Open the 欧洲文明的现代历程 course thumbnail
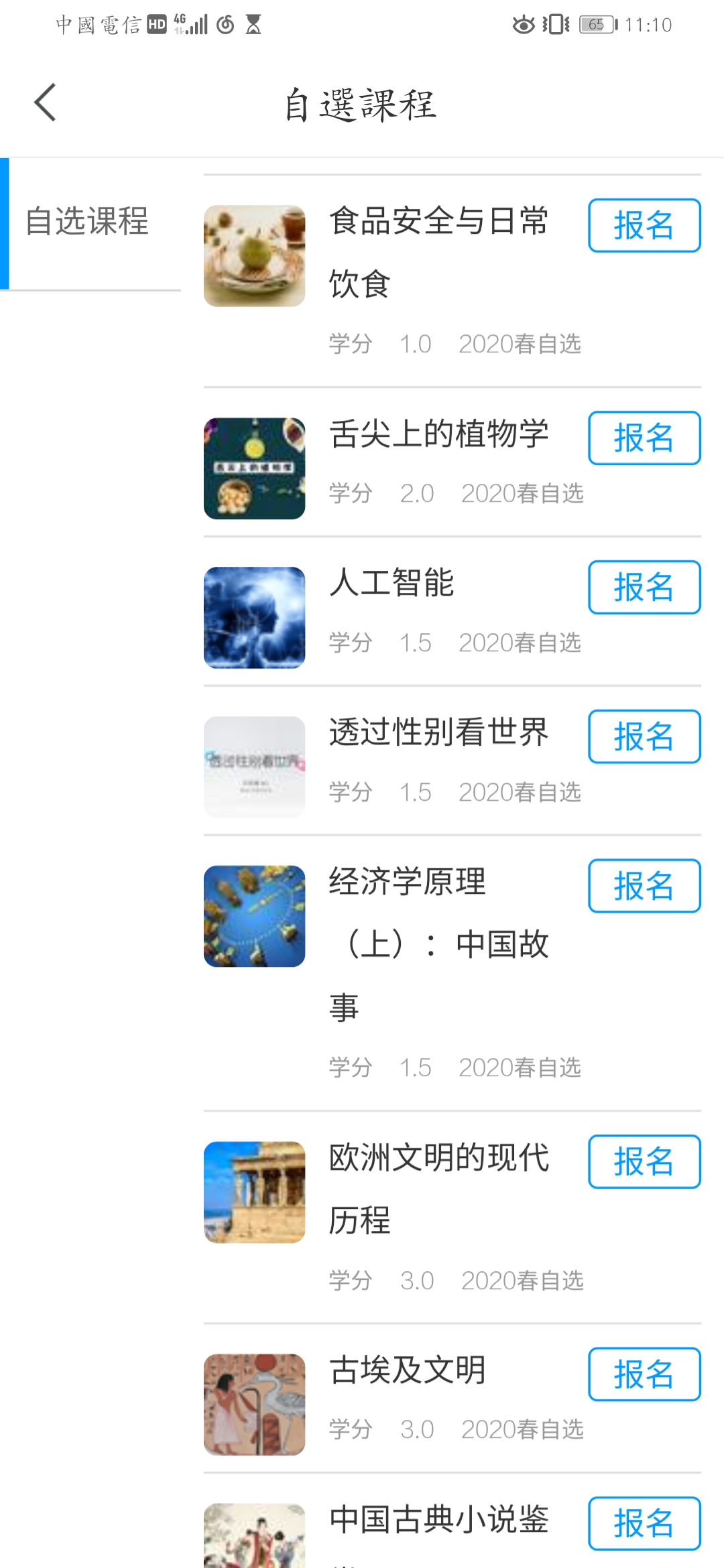This screenshot has height=1568, width=724. 255,1193
